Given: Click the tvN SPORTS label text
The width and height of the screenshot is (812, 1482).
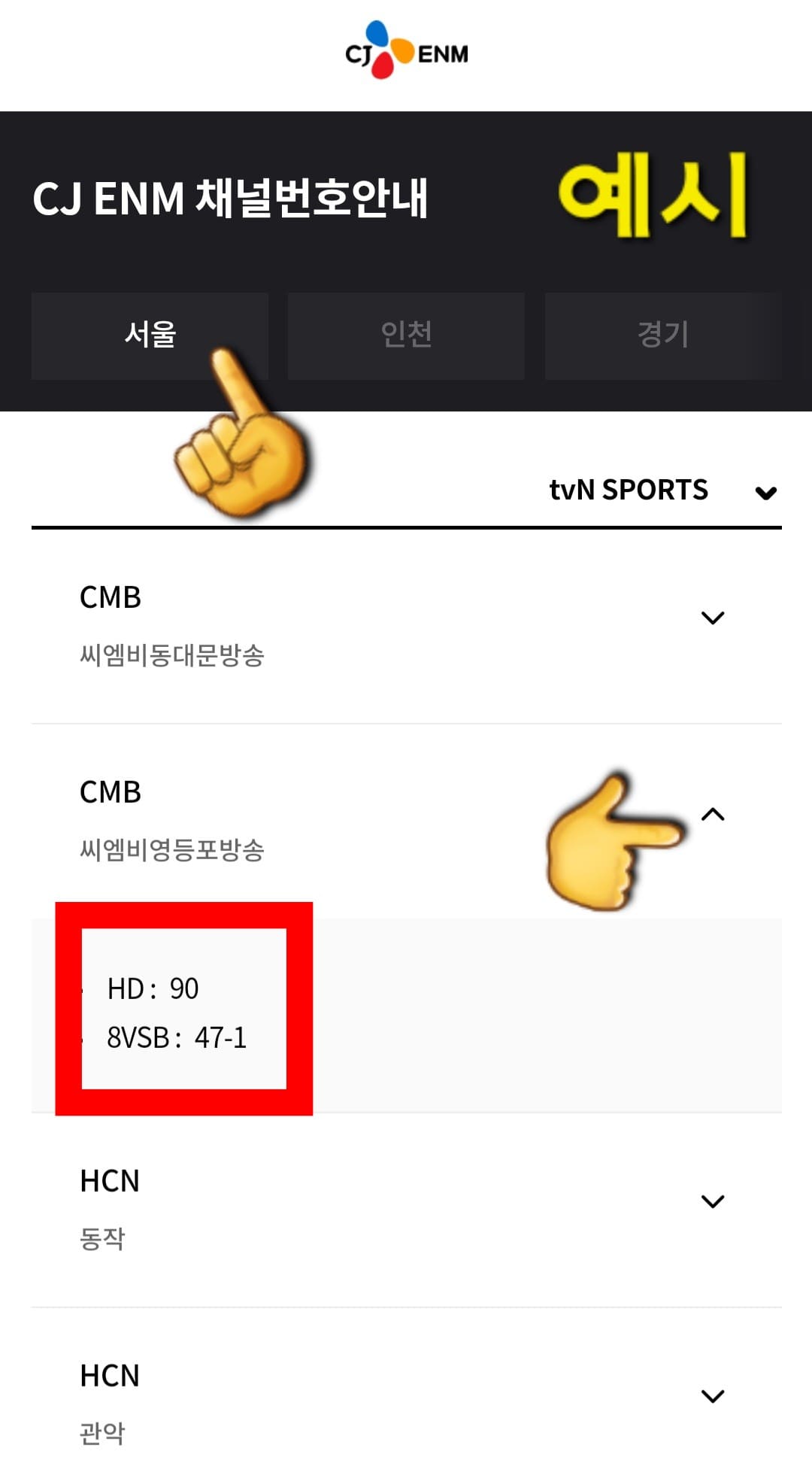Looking at the screenshot, I should pyautogui.click(x=629, y=490).
